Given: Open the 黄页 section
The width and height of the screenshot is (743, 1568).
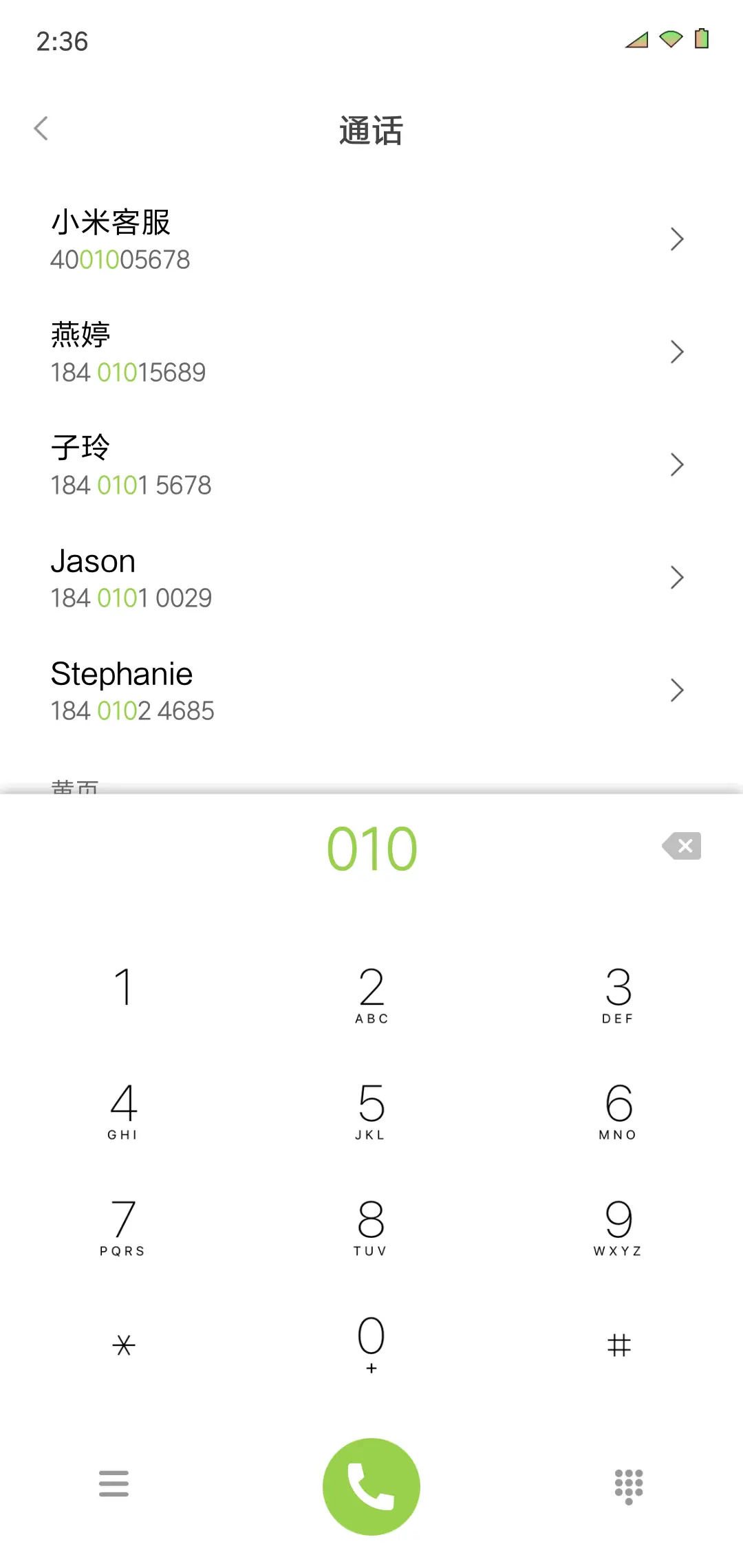Looking at the screenshot, I should 74,786.
